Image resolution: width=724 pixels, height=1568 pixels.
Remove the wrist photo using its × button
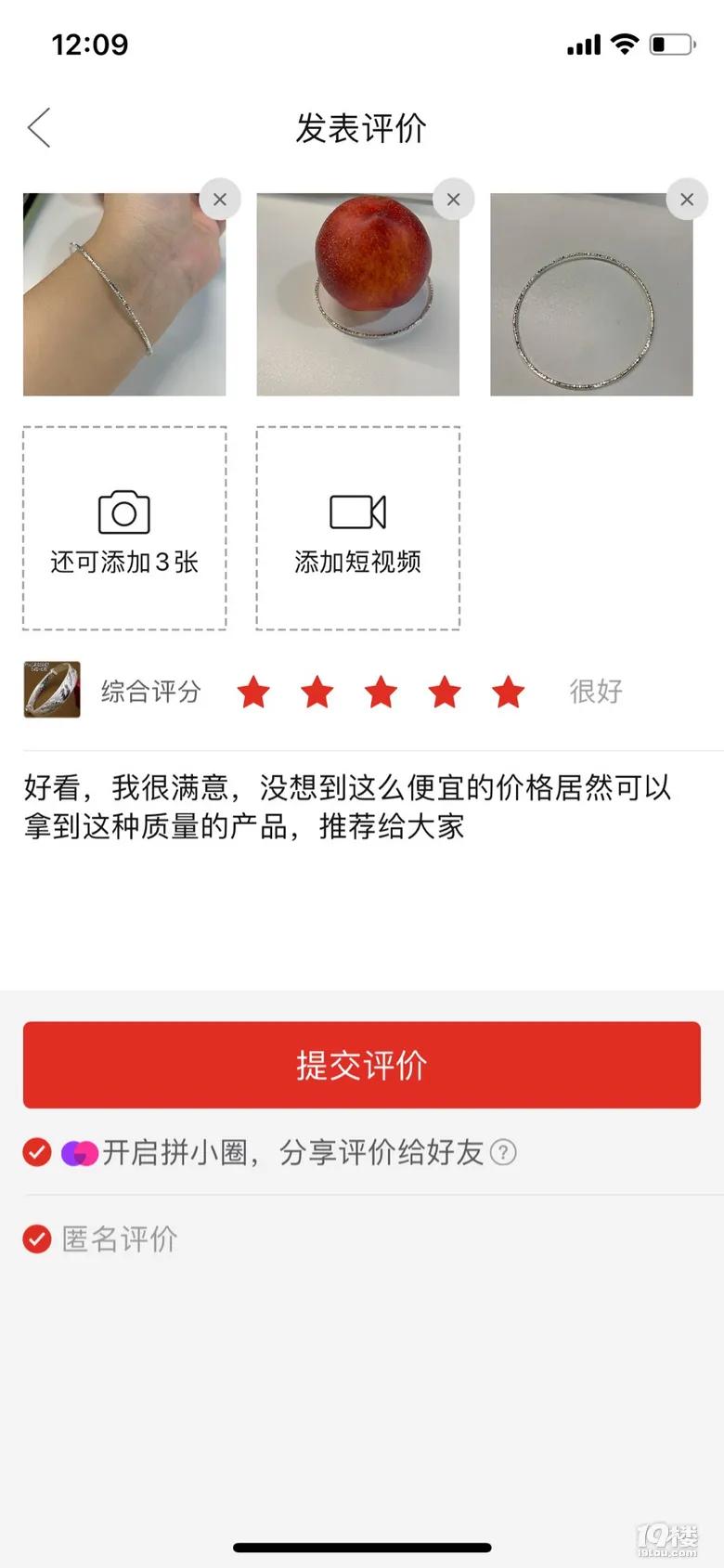tap(220, 199)
